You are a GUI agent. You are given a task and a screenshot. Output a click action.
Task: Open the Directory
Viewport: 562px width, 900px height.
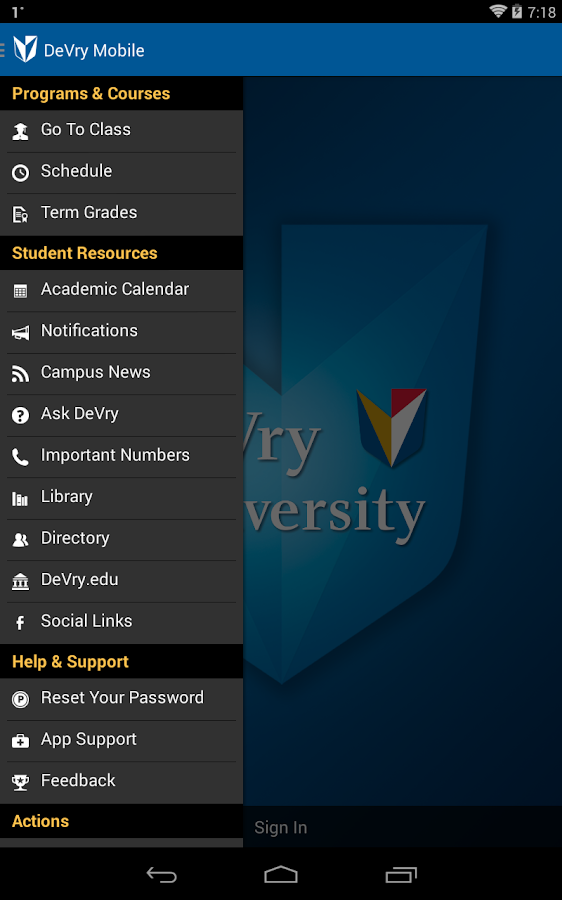point(121,540)
